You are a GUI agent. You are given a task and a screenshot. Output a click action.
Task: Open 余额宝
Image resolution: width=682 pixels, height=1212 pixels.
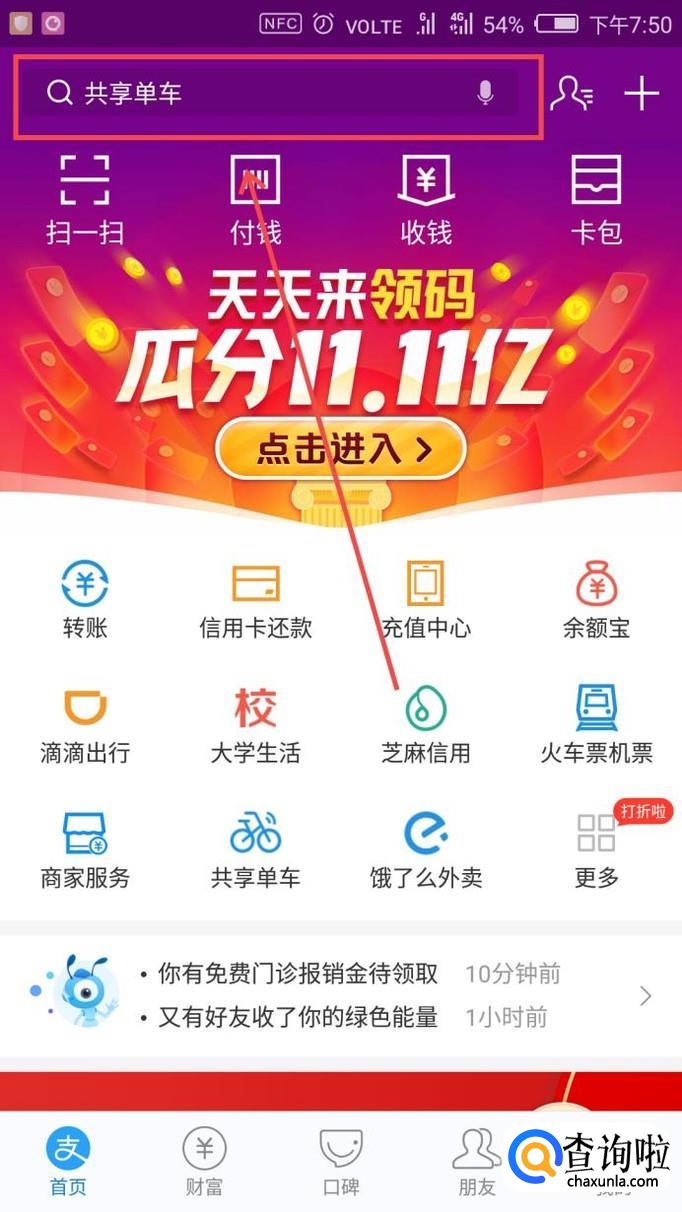[x=596, y=598]
